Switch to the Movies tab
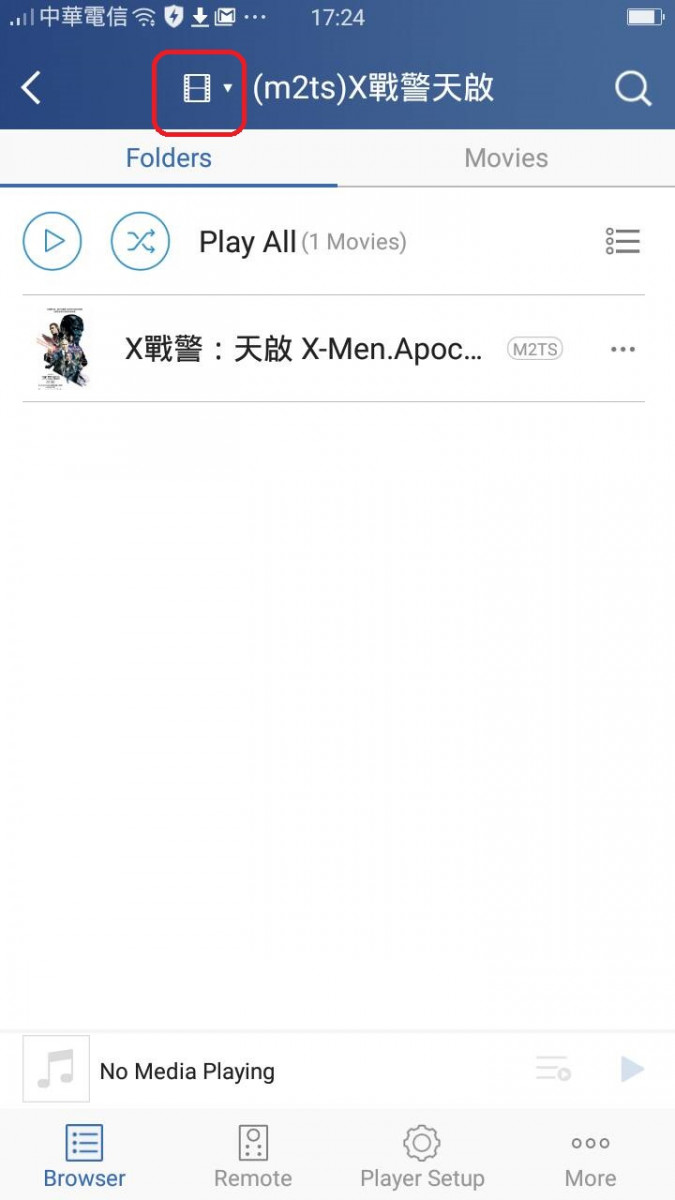This screenshot has height=1200, width=675. 506,158
